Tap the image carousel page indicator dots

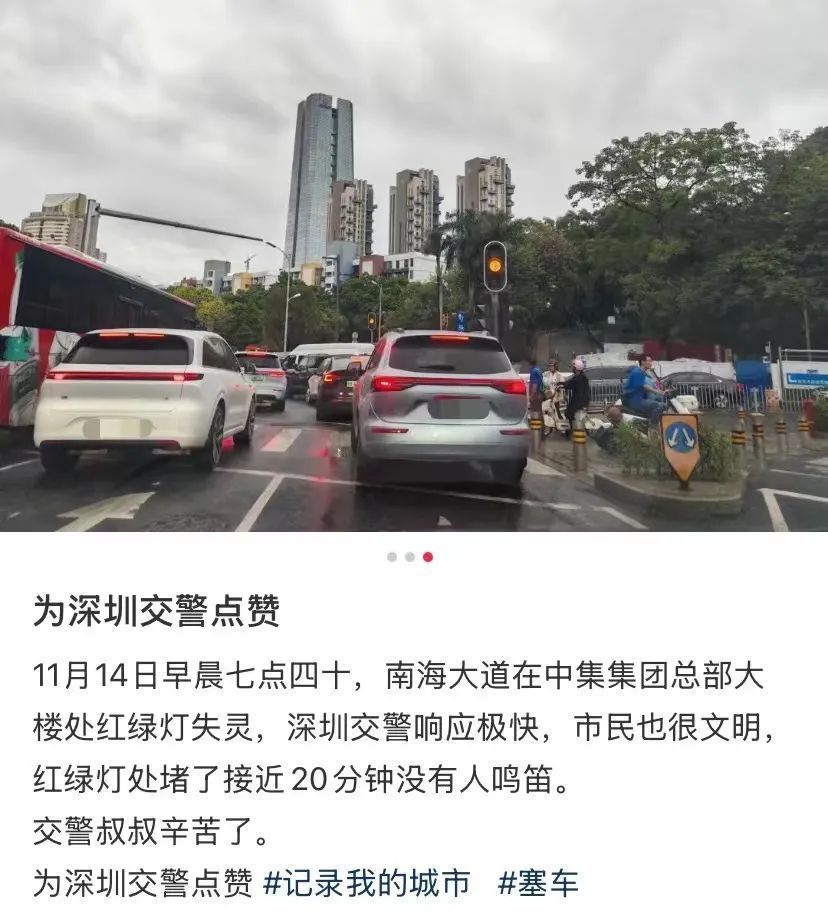point(409,557)
